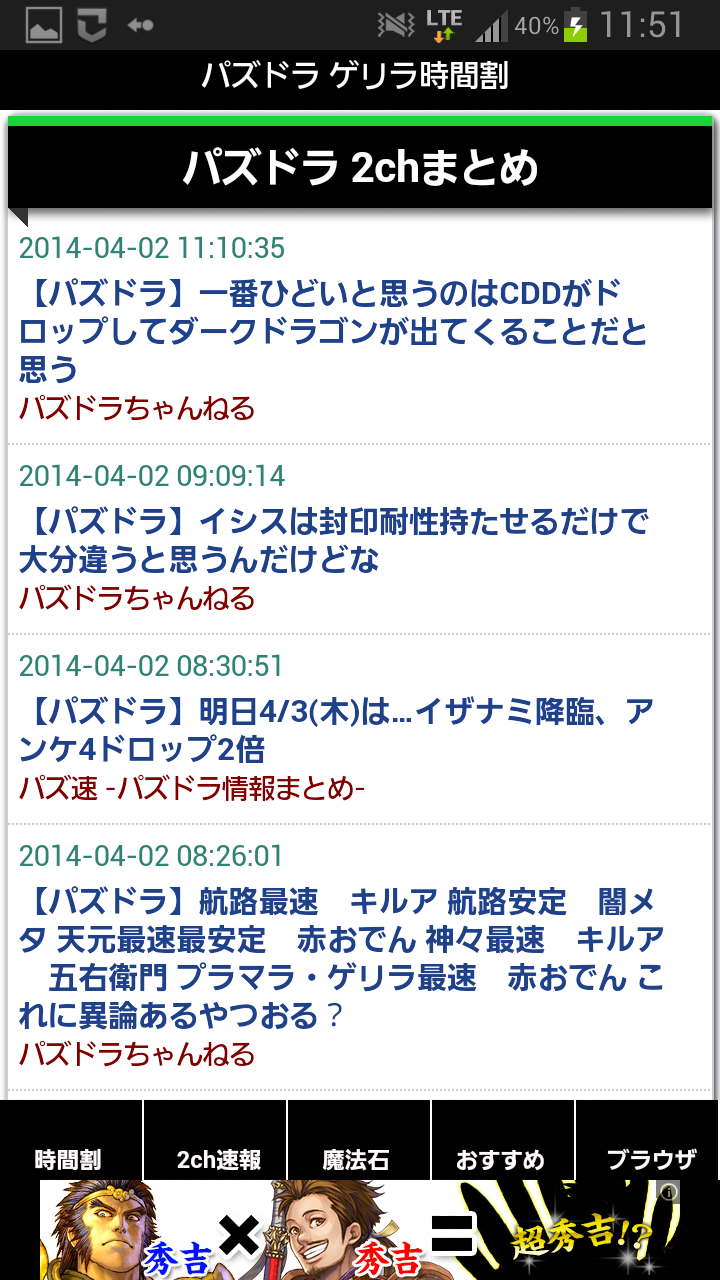Viewport: 720px width, 1280px height.
Task: Open the article about イシス封印耐性
Action: coord(334,540)
